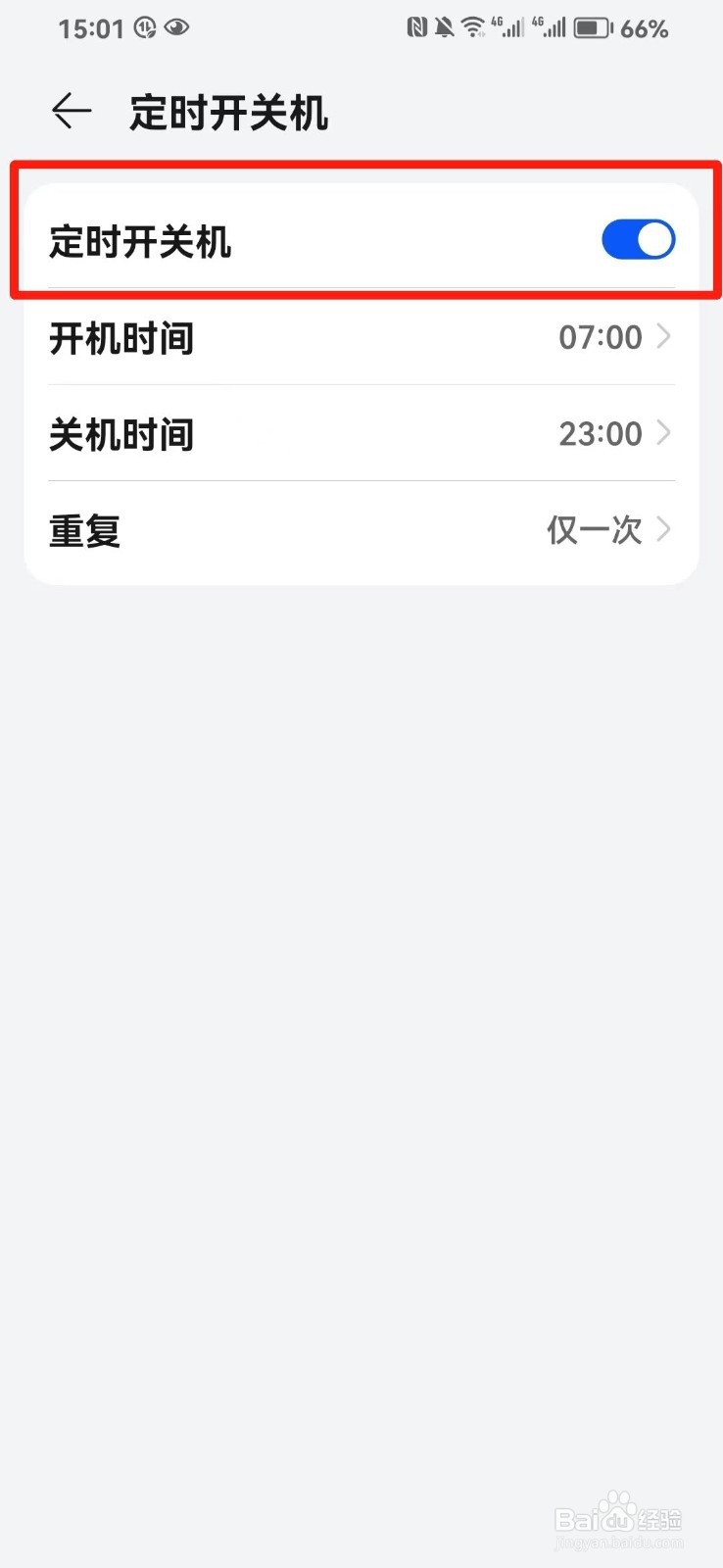Go back using the arrow icon
Screen dimensions: 723x1568
point(72,112)
